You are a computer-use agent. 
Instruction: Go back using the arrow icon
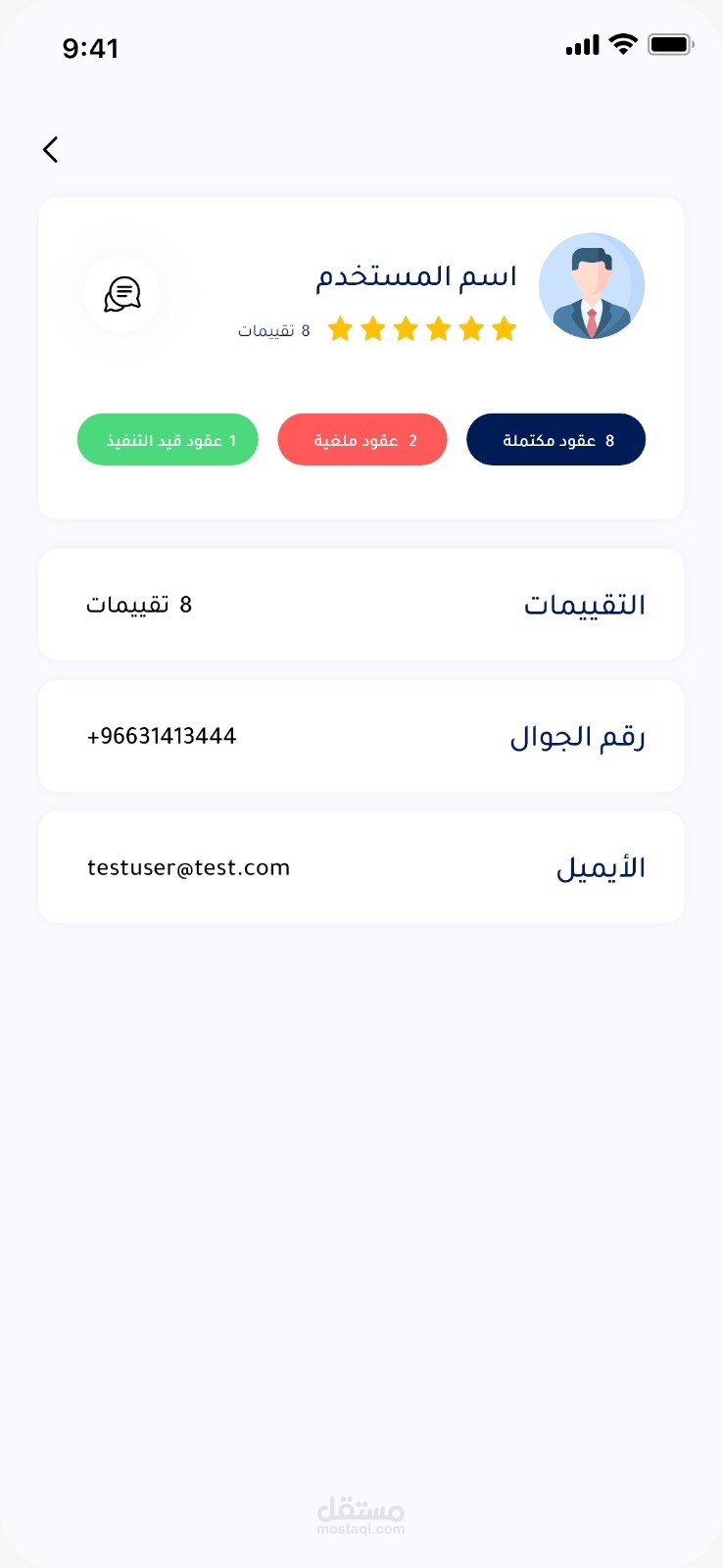[x=51, y=149]
